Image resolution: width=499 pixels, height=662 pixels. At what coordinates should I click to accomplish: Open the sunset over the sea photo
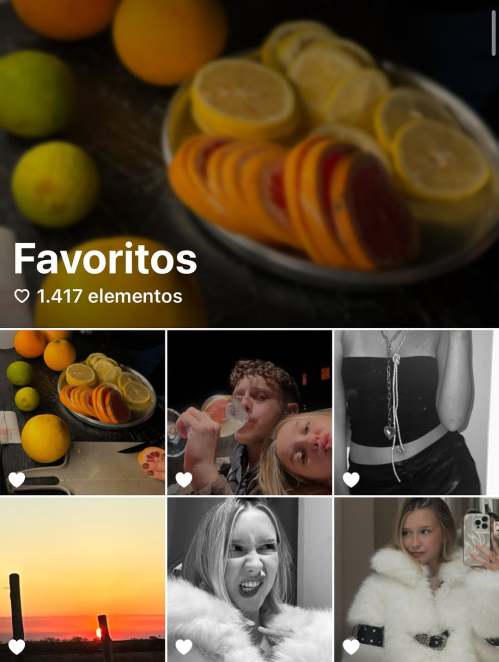[82, 580]
